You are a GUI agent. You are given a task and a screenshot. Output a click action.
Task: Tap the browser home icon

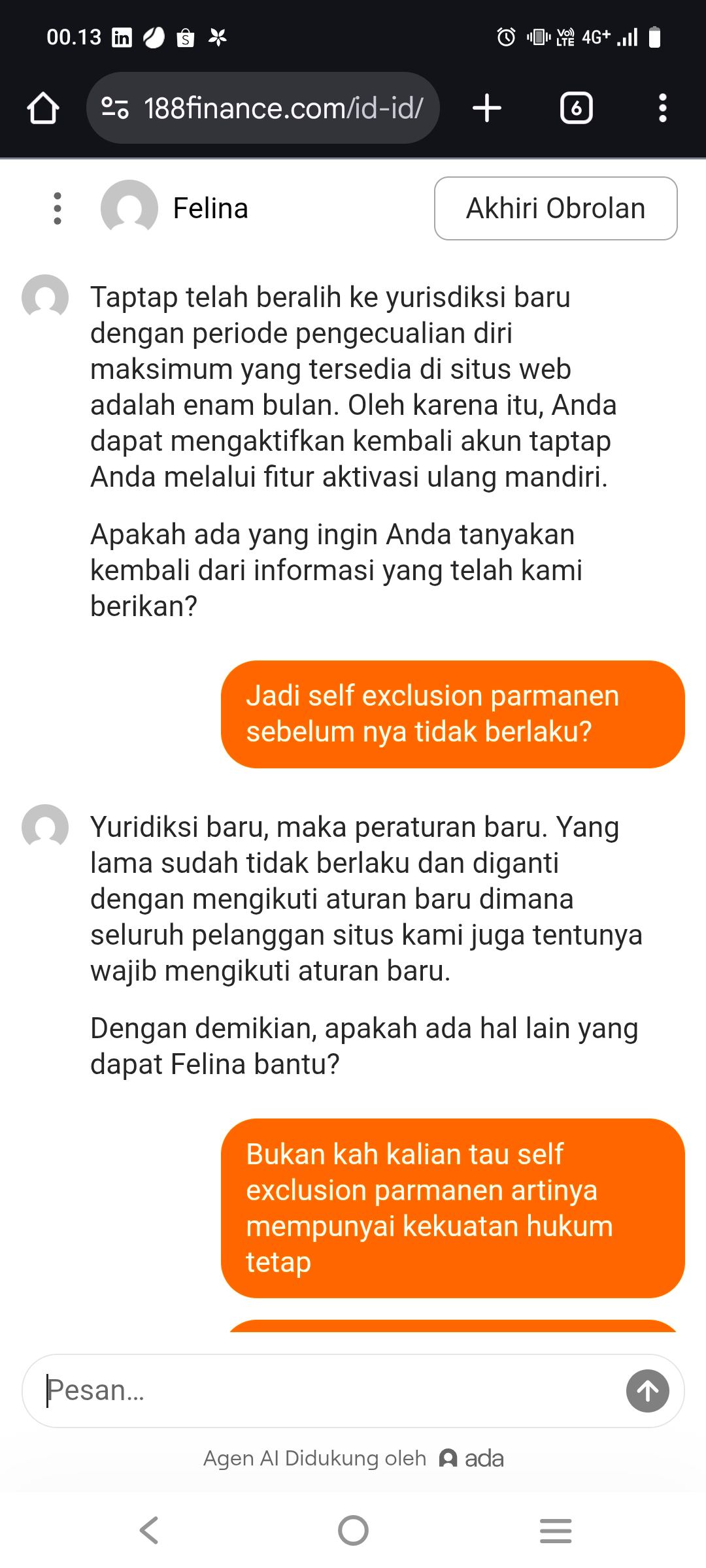pyautogui.click(x=43, y=108)
